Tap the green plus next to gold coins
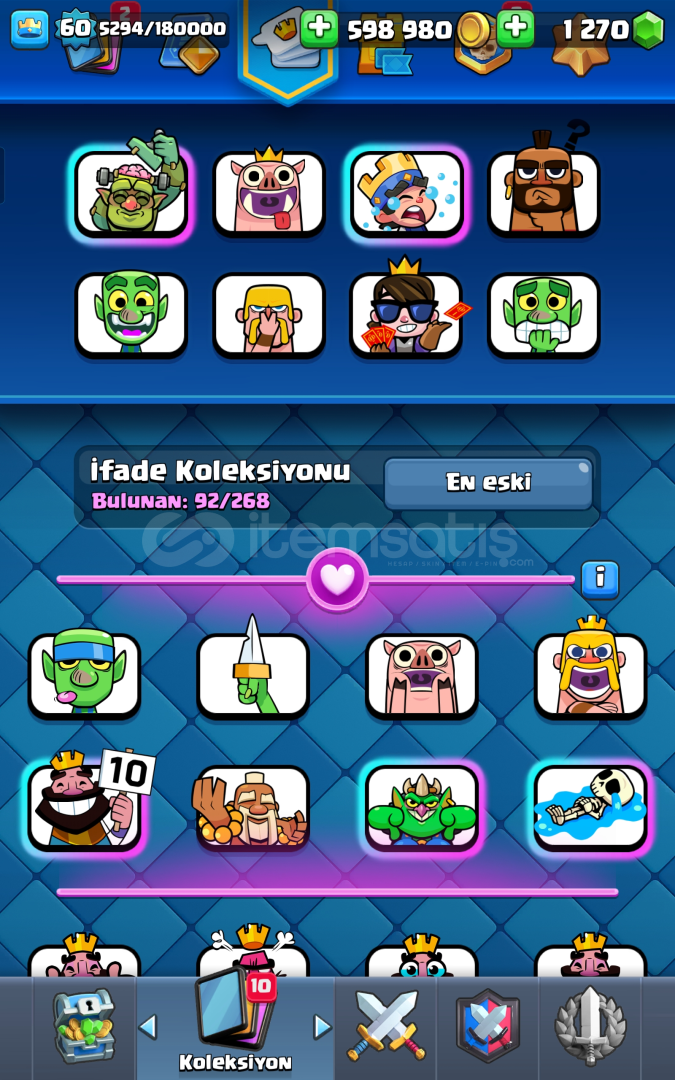Screen dimensions: 675x1080 516,29
